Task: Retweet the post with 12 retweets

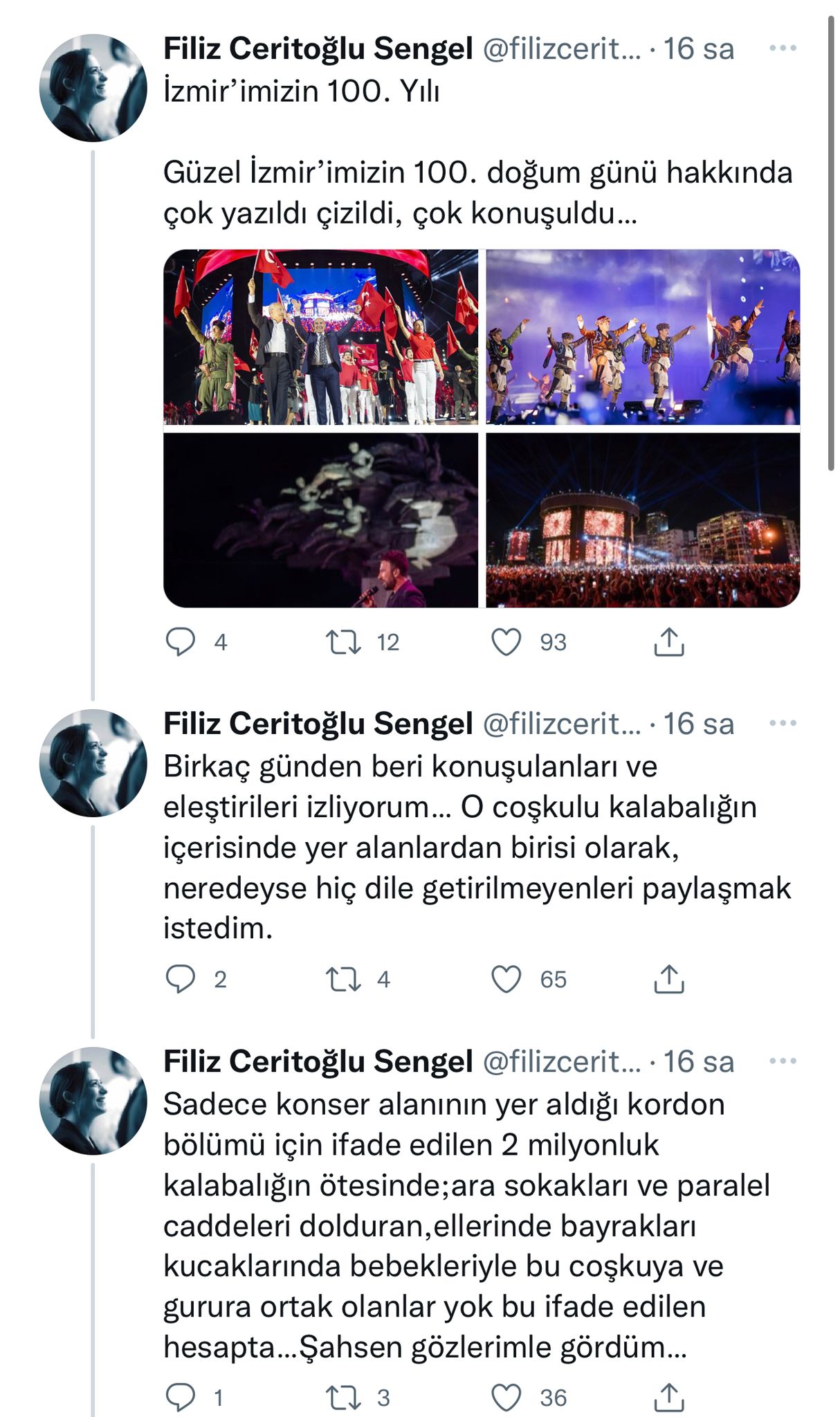Action: pyautogui.click(x=343, y=642)
